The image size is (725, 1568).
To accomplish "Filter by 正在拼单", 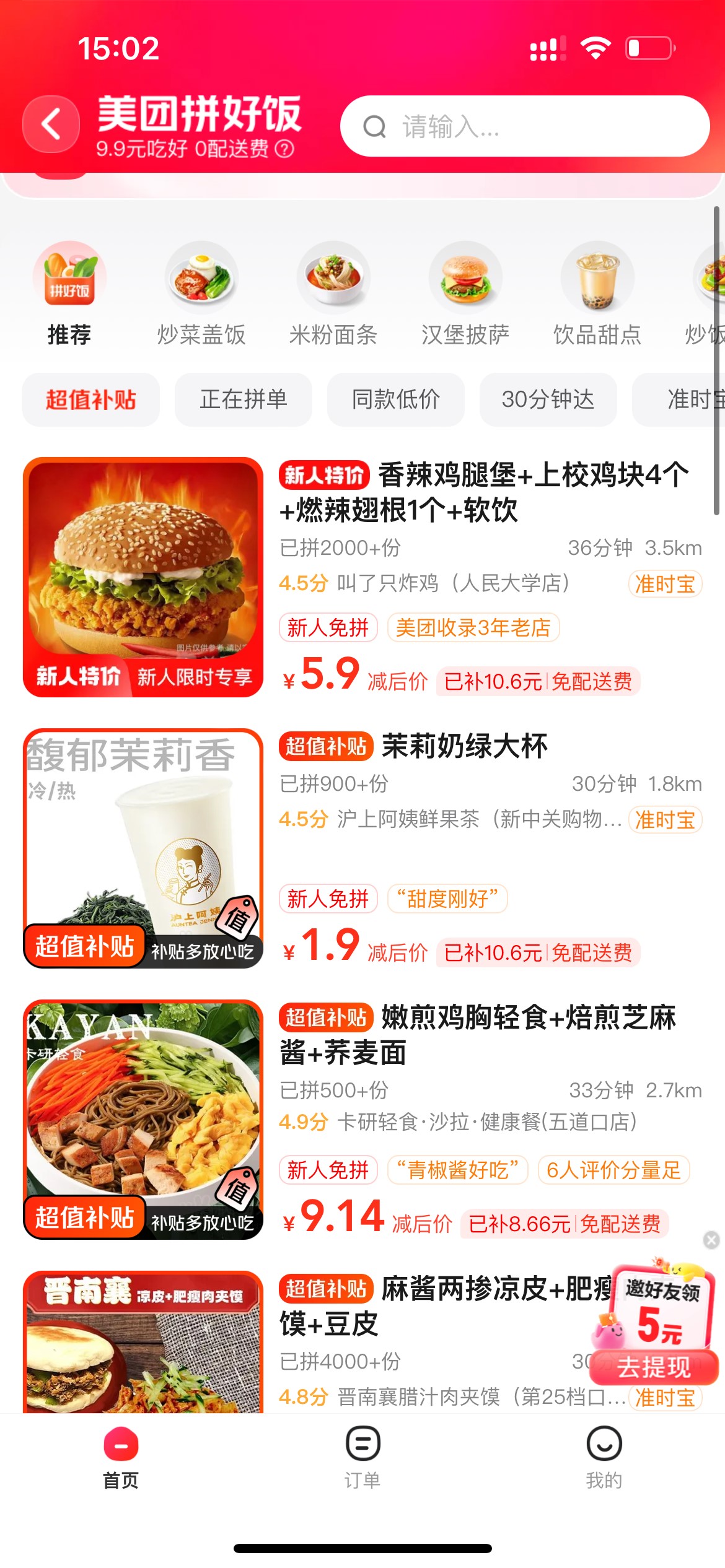I will click(x=244, y=399).
